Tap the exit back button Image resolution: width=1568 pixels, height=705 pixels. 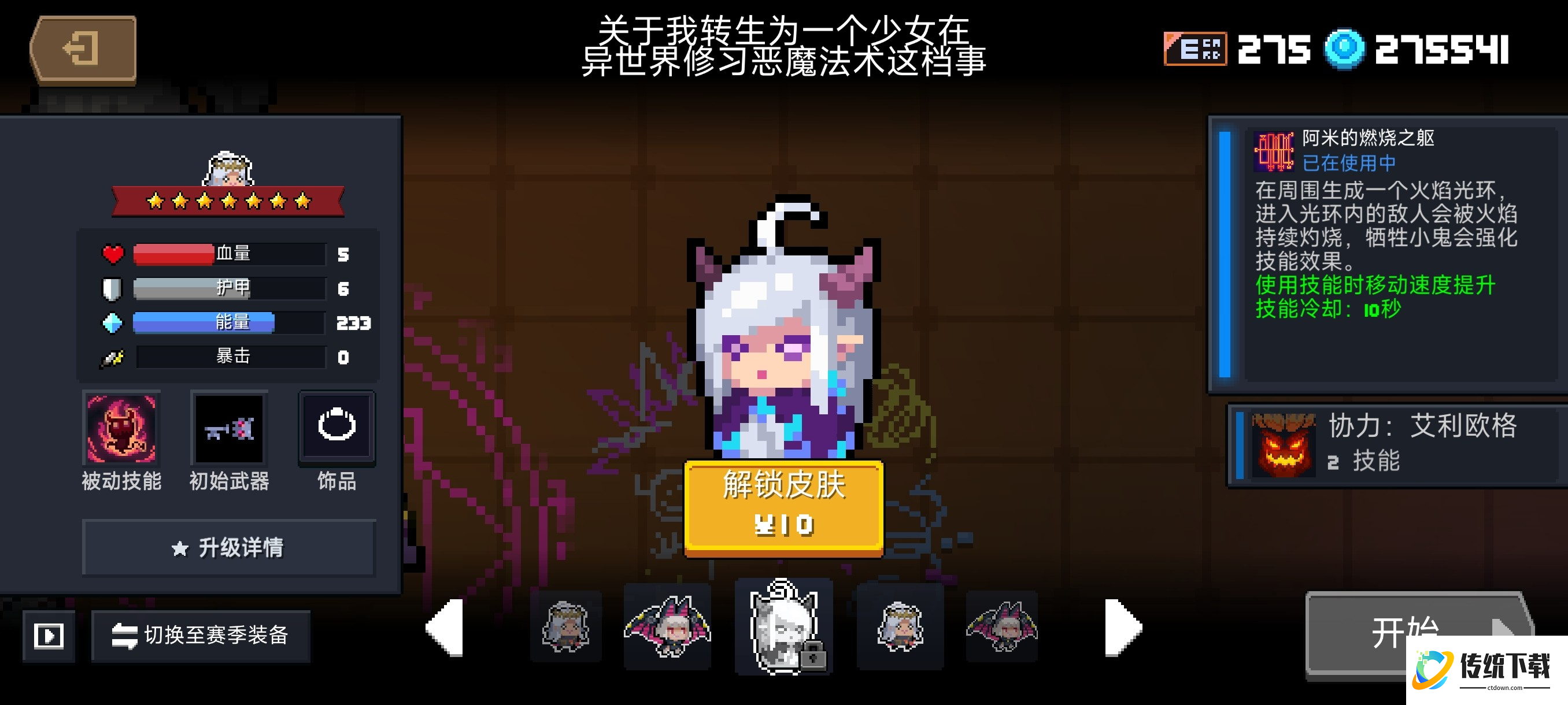coord(83,49)
